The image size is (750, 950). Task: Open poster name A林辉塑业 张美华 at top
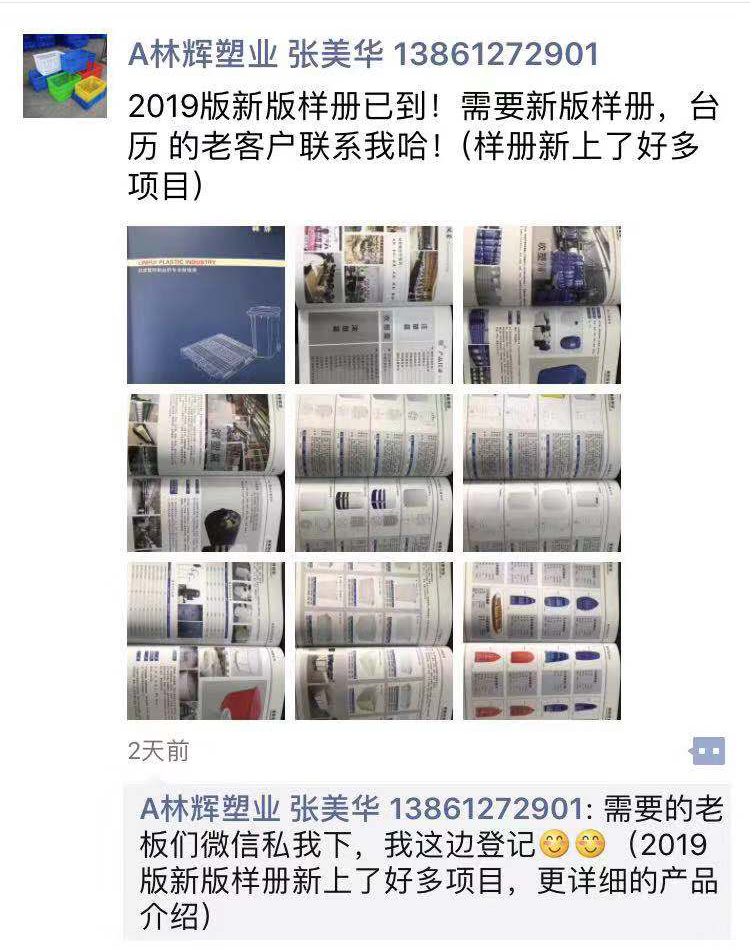[x=363, y=54]
